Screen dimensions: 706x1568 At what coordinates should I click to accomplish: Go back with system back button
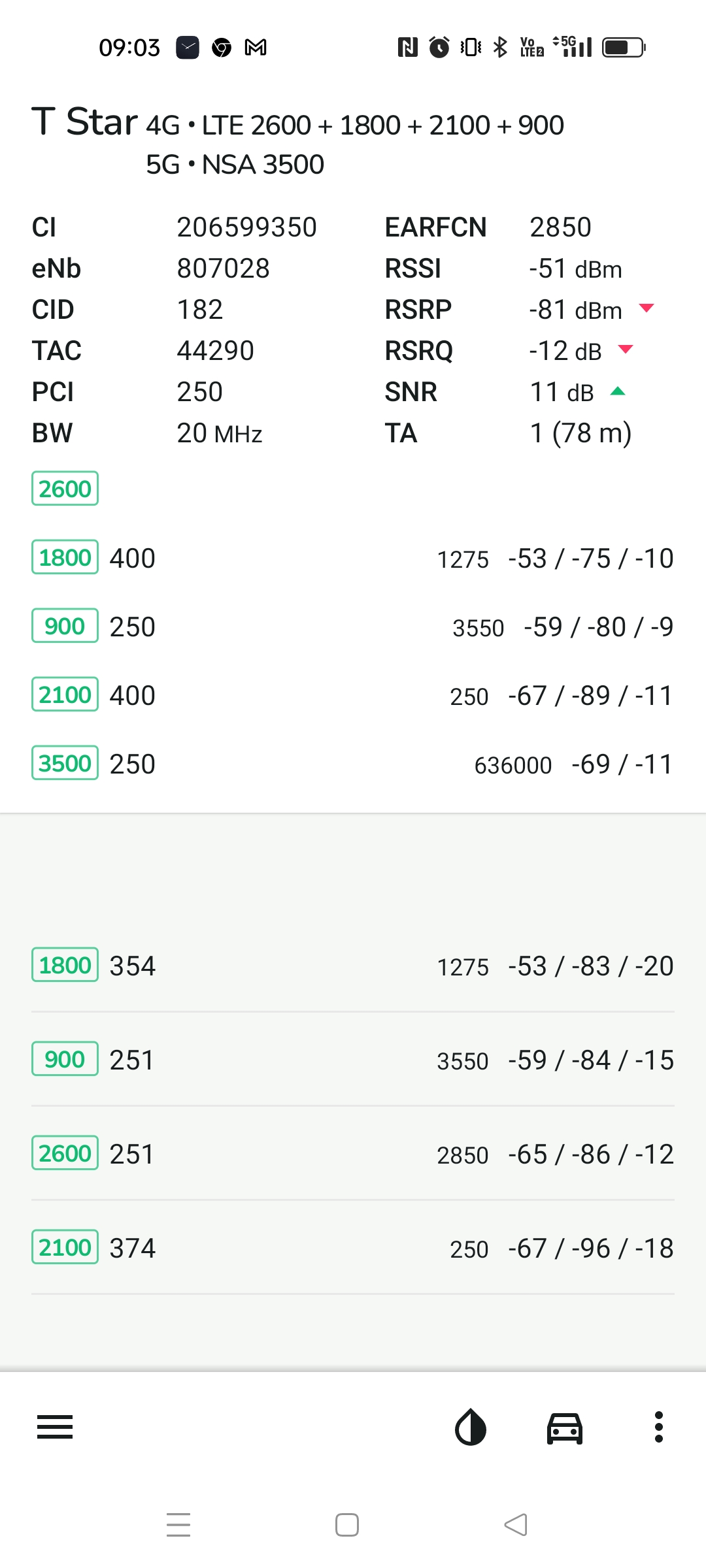516,1525
